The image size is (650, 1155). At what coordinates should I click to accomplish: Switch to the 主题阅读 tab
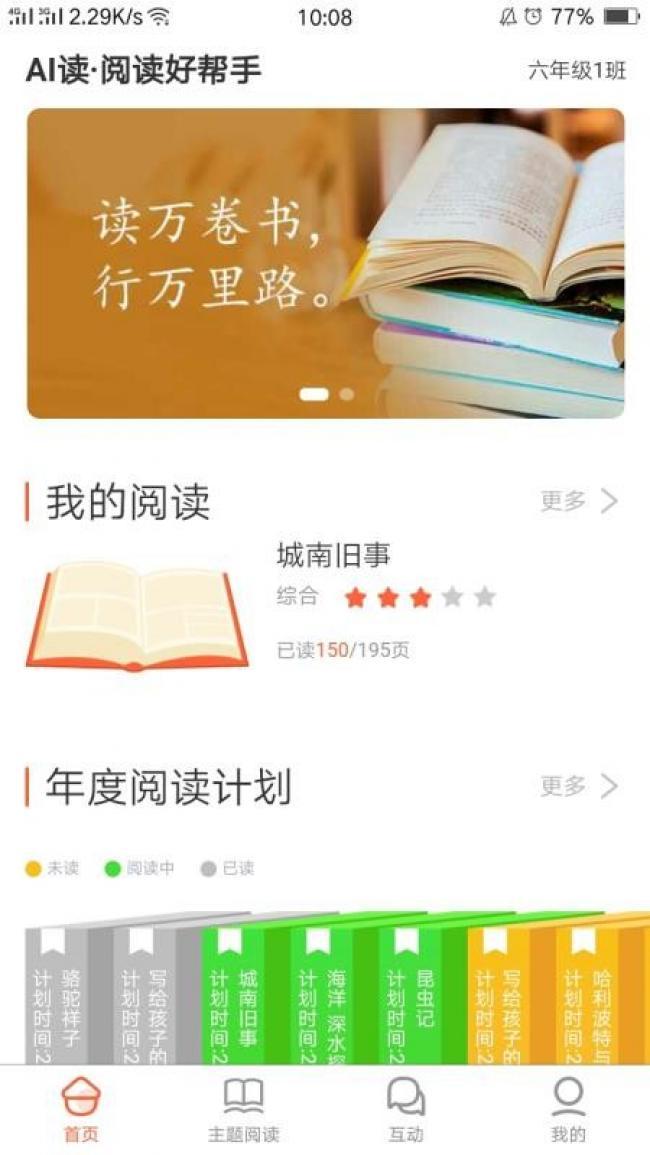(x=243, y=1111)
